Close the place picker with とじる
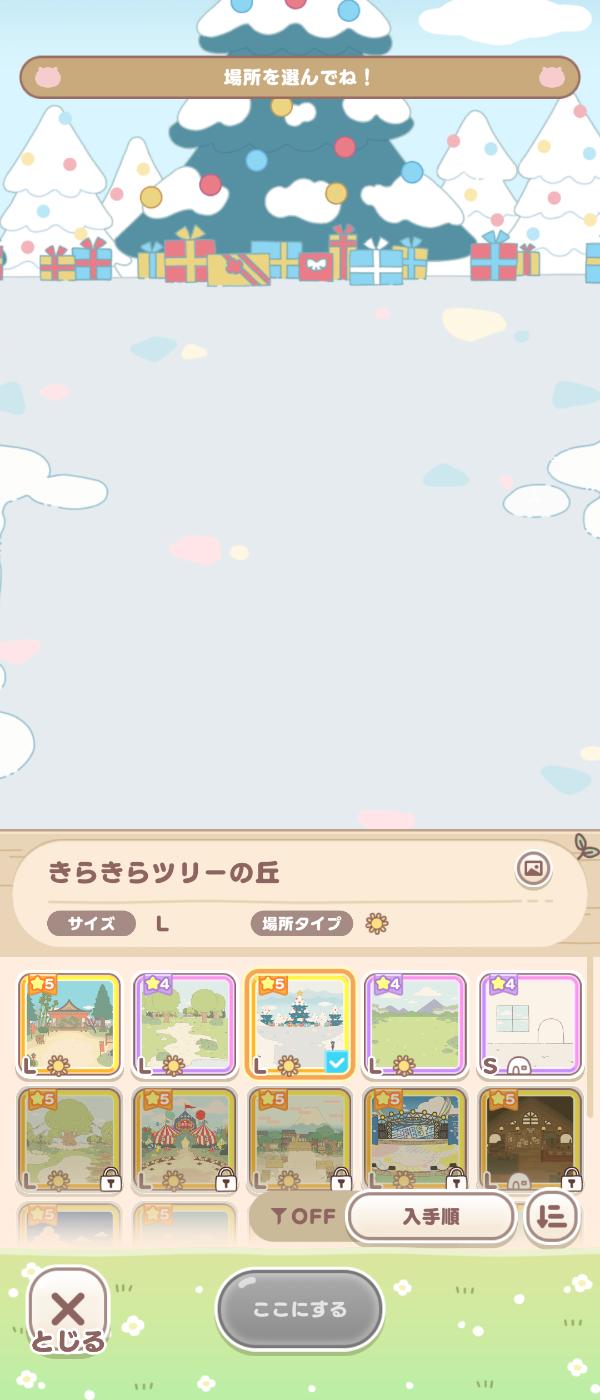The height and width of the screenshot is (1400, 600). pyautogui.click(x=68, y=1312)
